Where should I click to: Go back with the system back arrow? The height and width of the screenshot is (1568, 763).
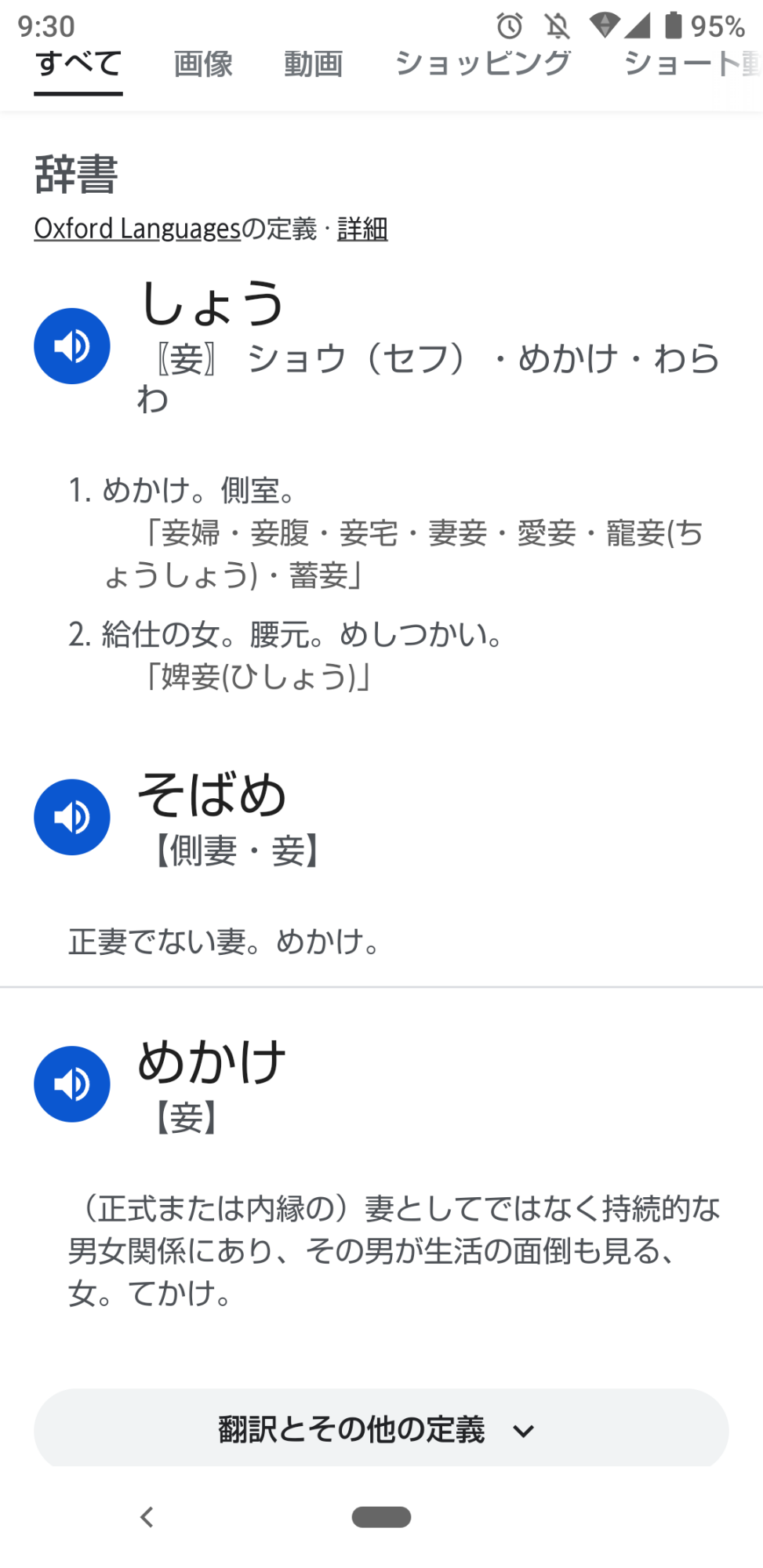pyautogui.click(x=147, y=1517)
